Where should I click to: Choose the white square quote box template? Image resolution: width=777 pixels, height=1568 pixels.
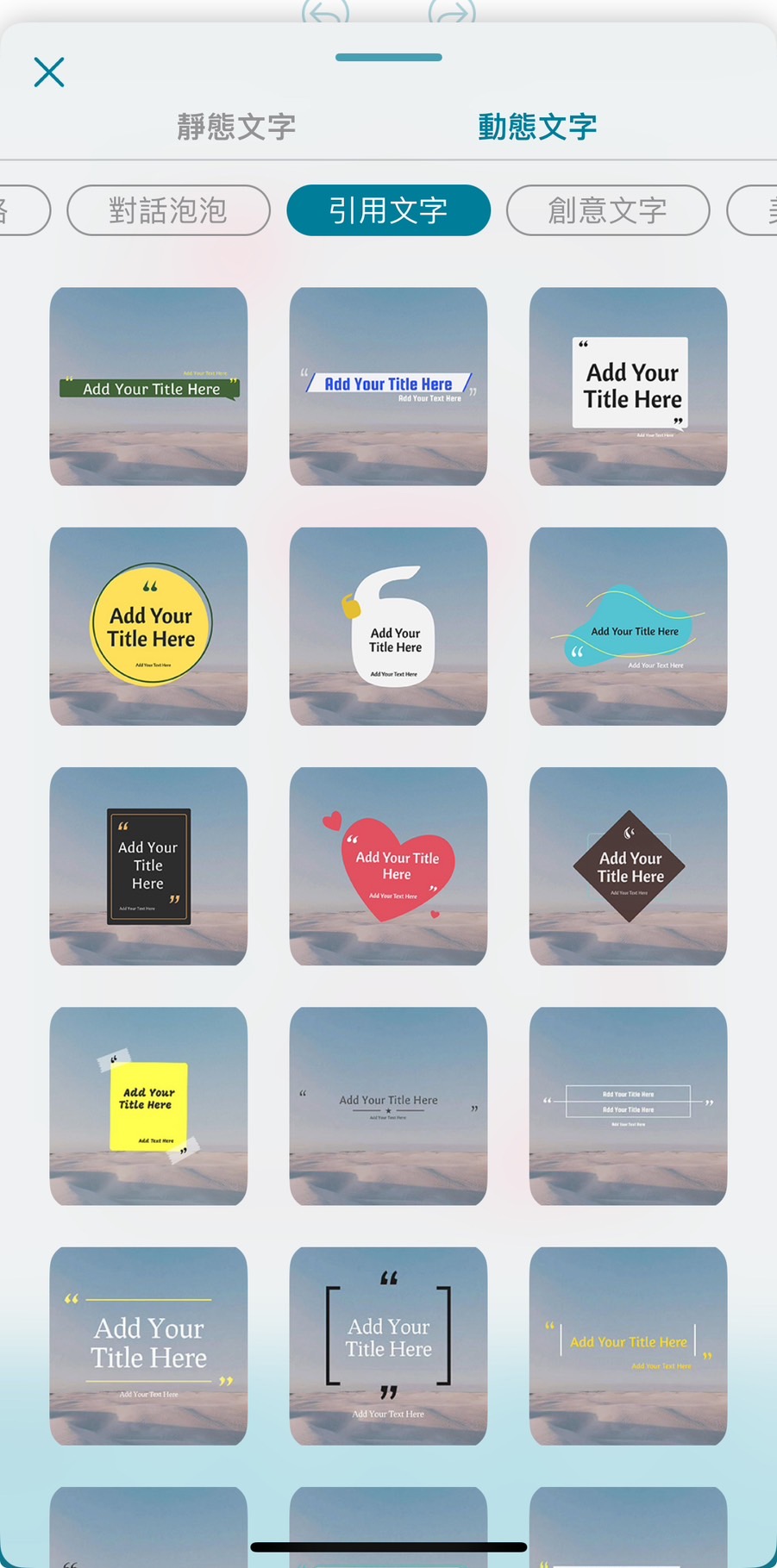pyautogui.click(x=628, y=386)
